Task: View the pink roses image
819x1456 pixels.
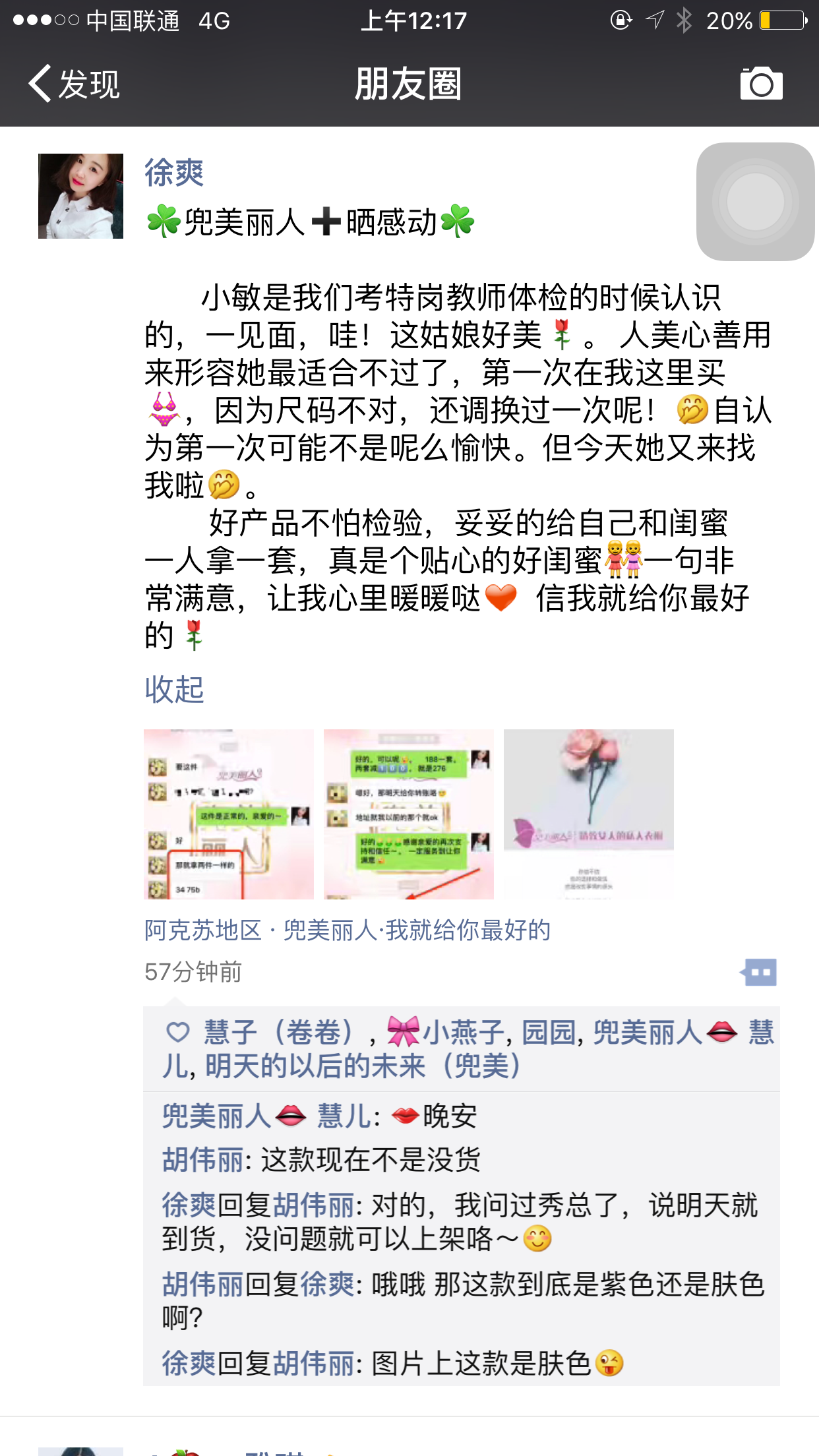Action: (588, 814)
